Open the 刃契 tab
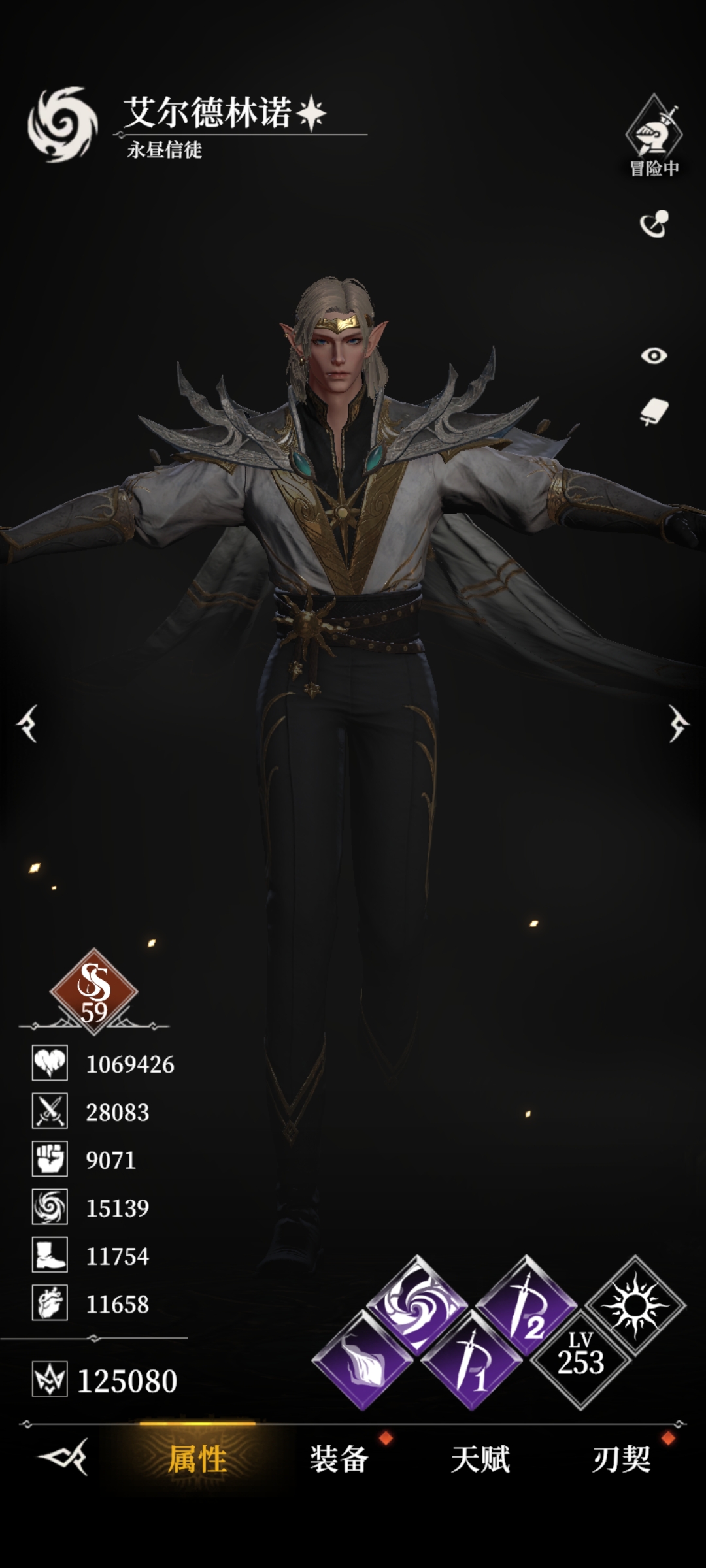706x1568 pixels. coord(621,1459)
